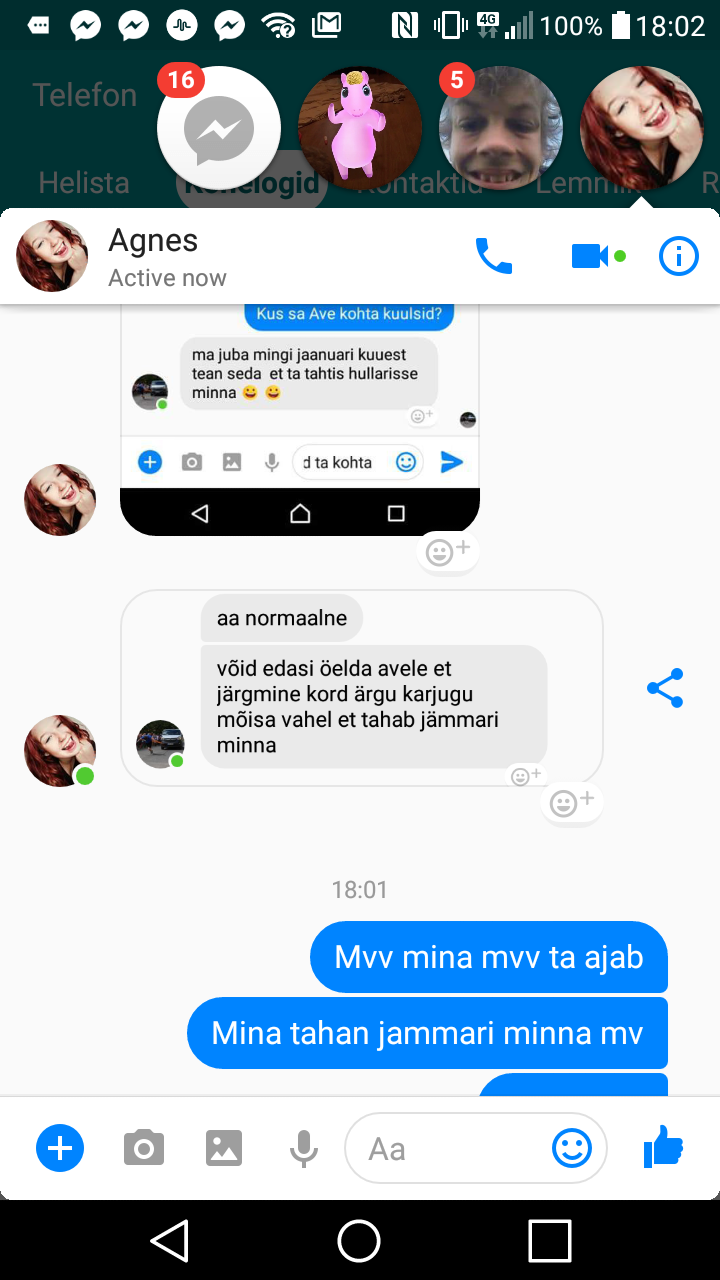The height and width of the screenshot is (1280, 720).
Task: Share the forwarded screenshot message
Action: coord(665,688)
